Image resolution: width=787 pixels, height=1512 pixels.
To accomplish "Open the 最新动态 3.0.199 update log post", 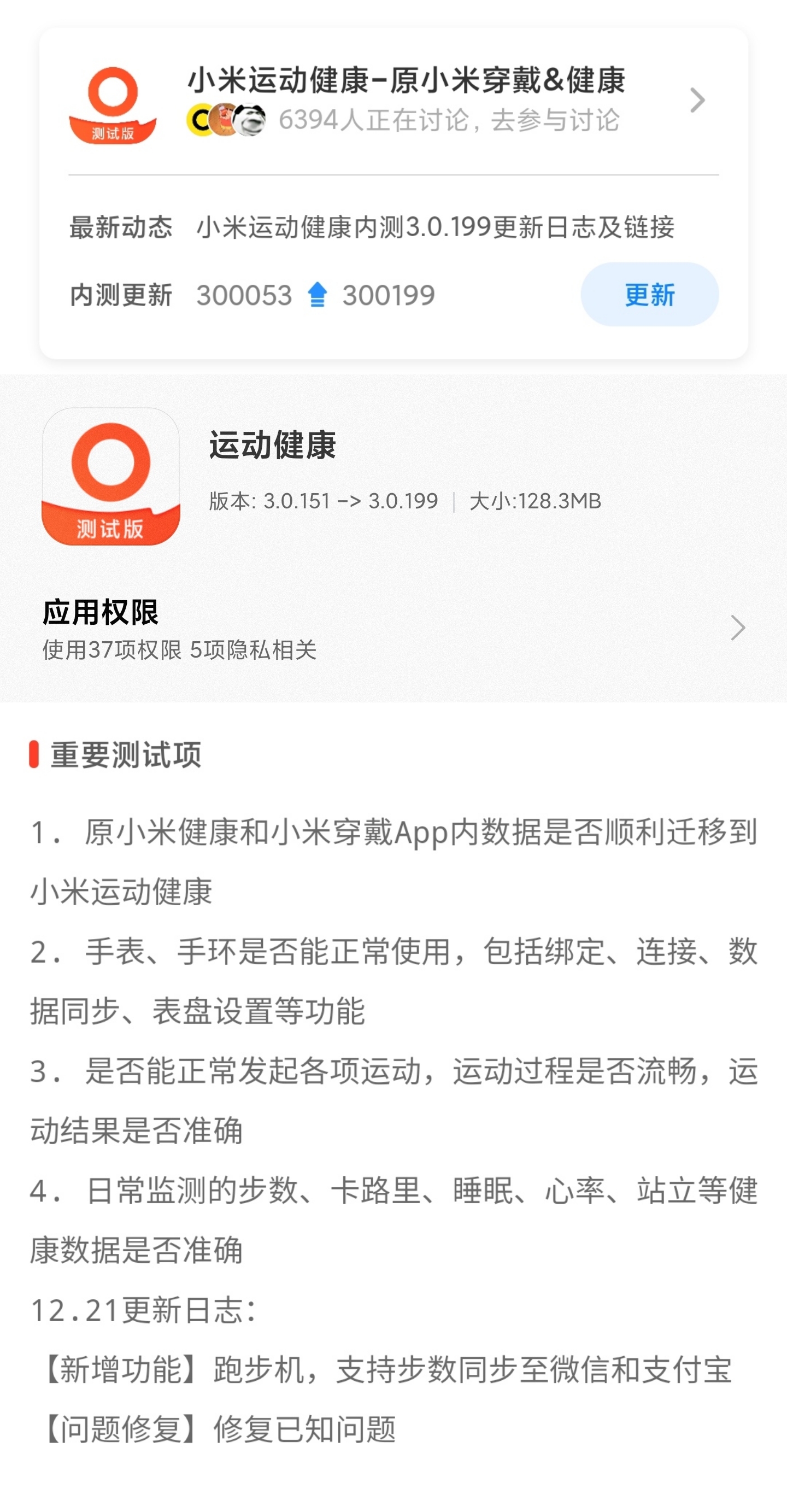I will 435,227.
